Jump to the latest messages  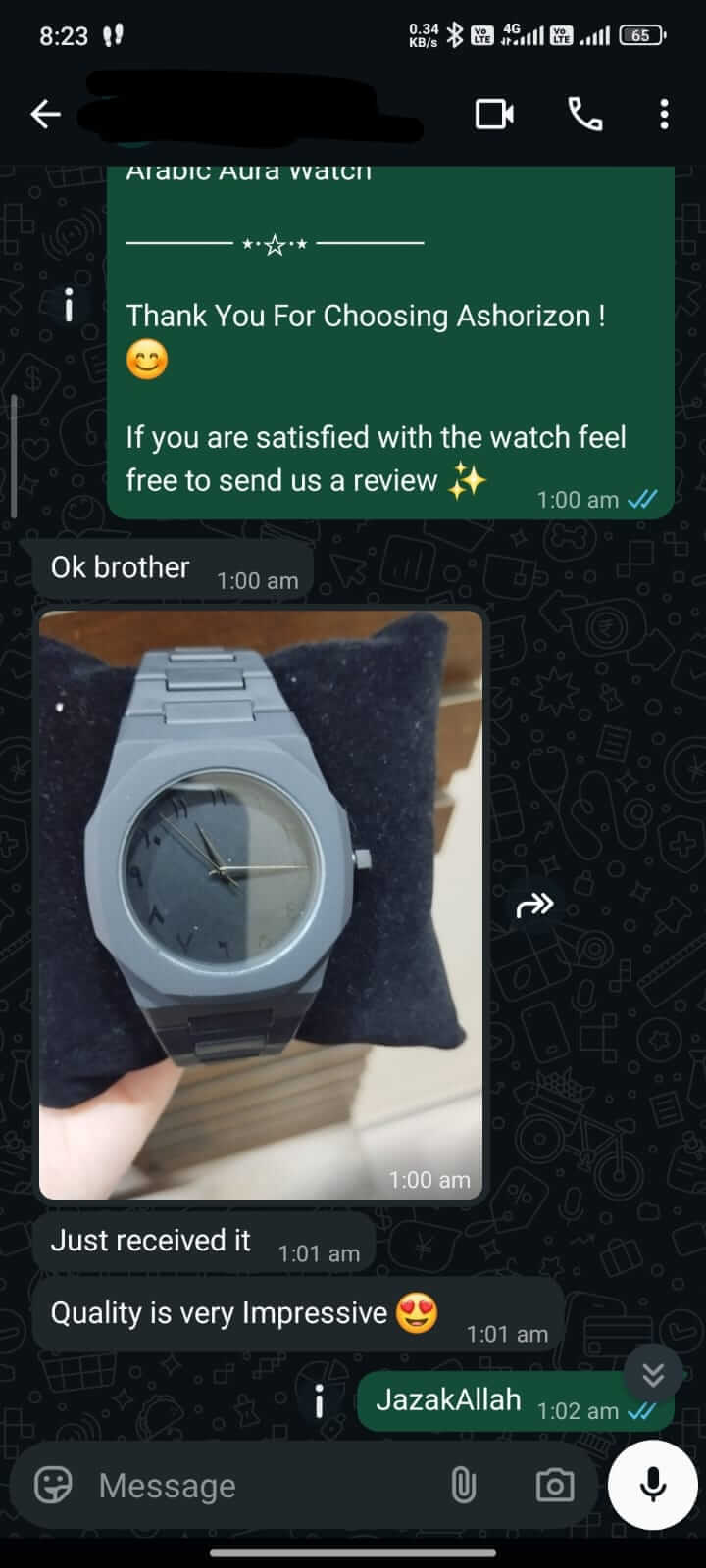(653, 1374)
